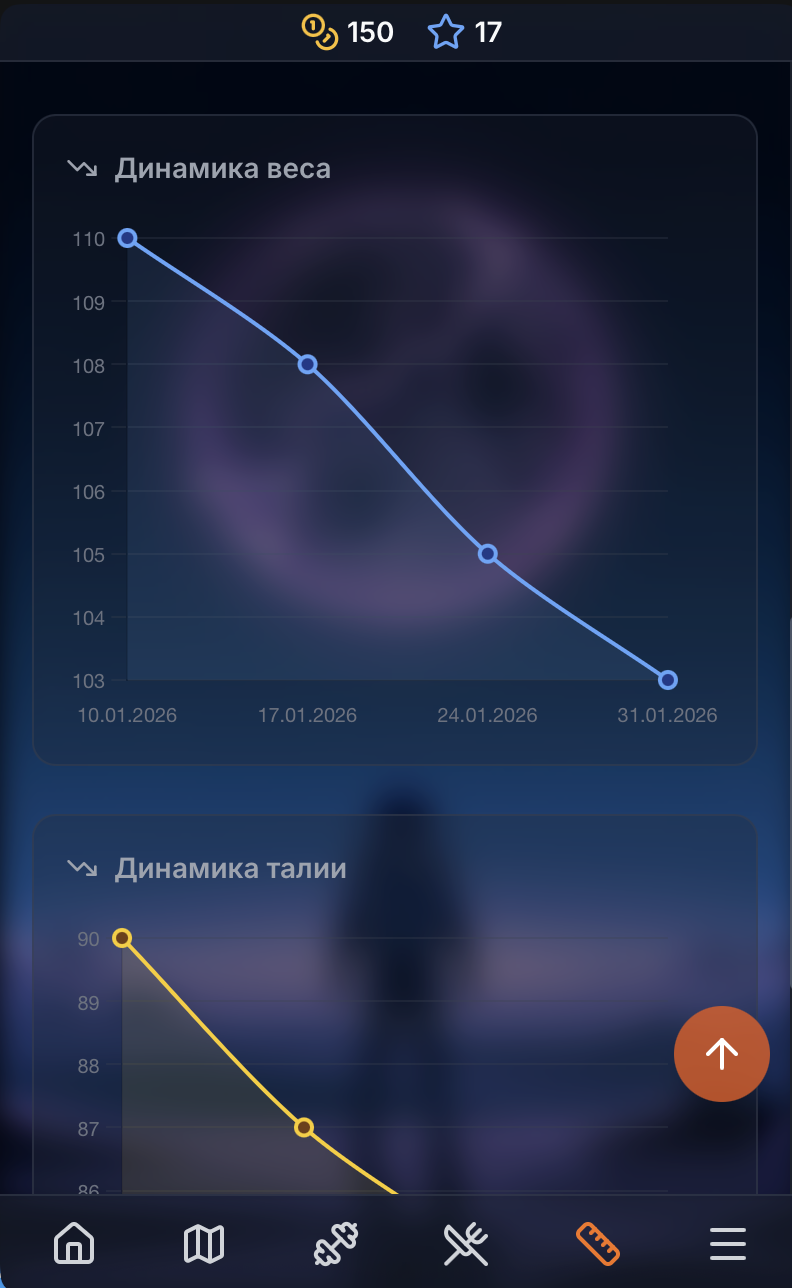The image size is (792, 1288).
Task: Click the downward trend icon beside Динамика веса
Action: [x=82, y=168]
